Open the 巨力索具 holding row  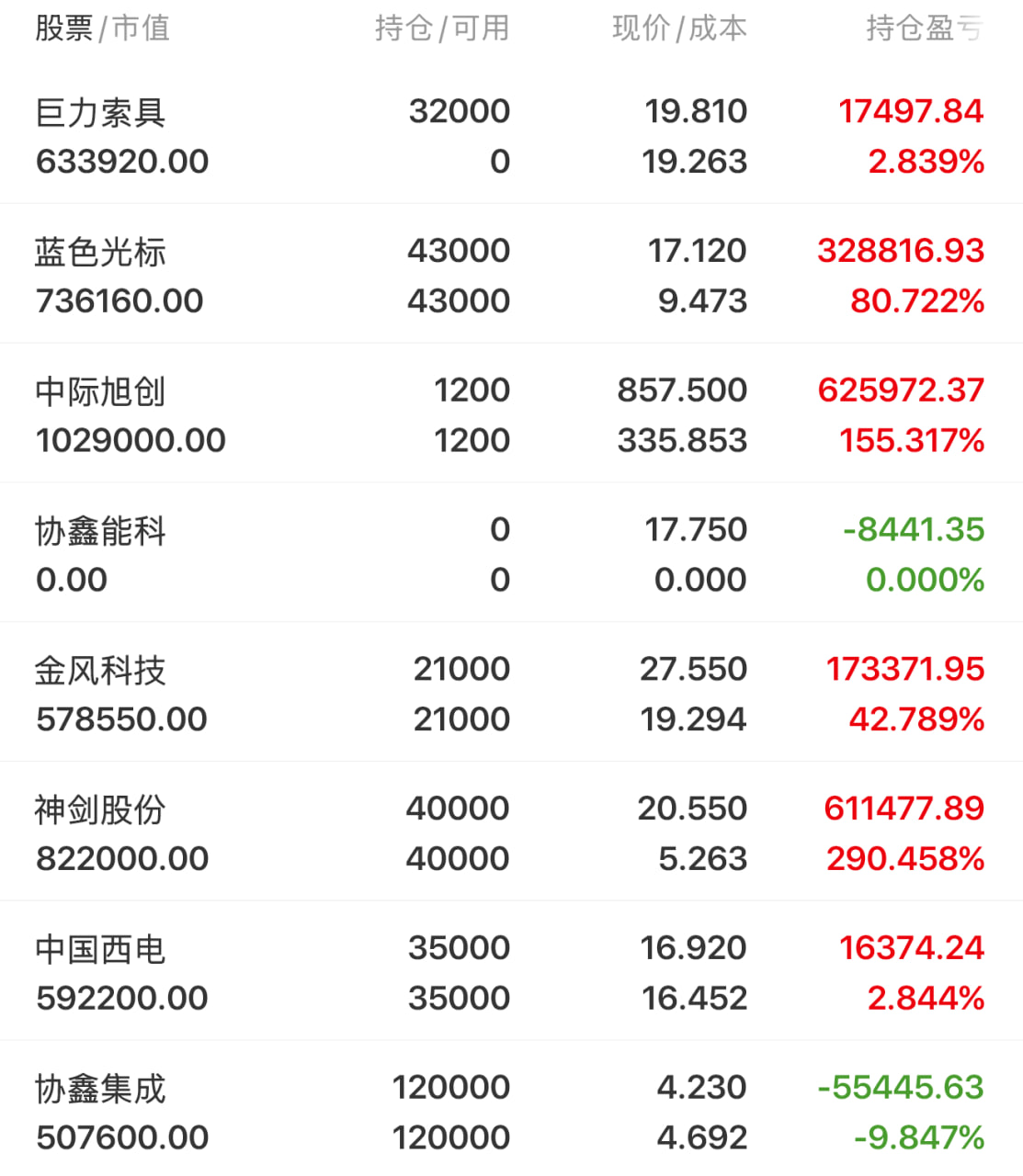(x=511, y=135)
